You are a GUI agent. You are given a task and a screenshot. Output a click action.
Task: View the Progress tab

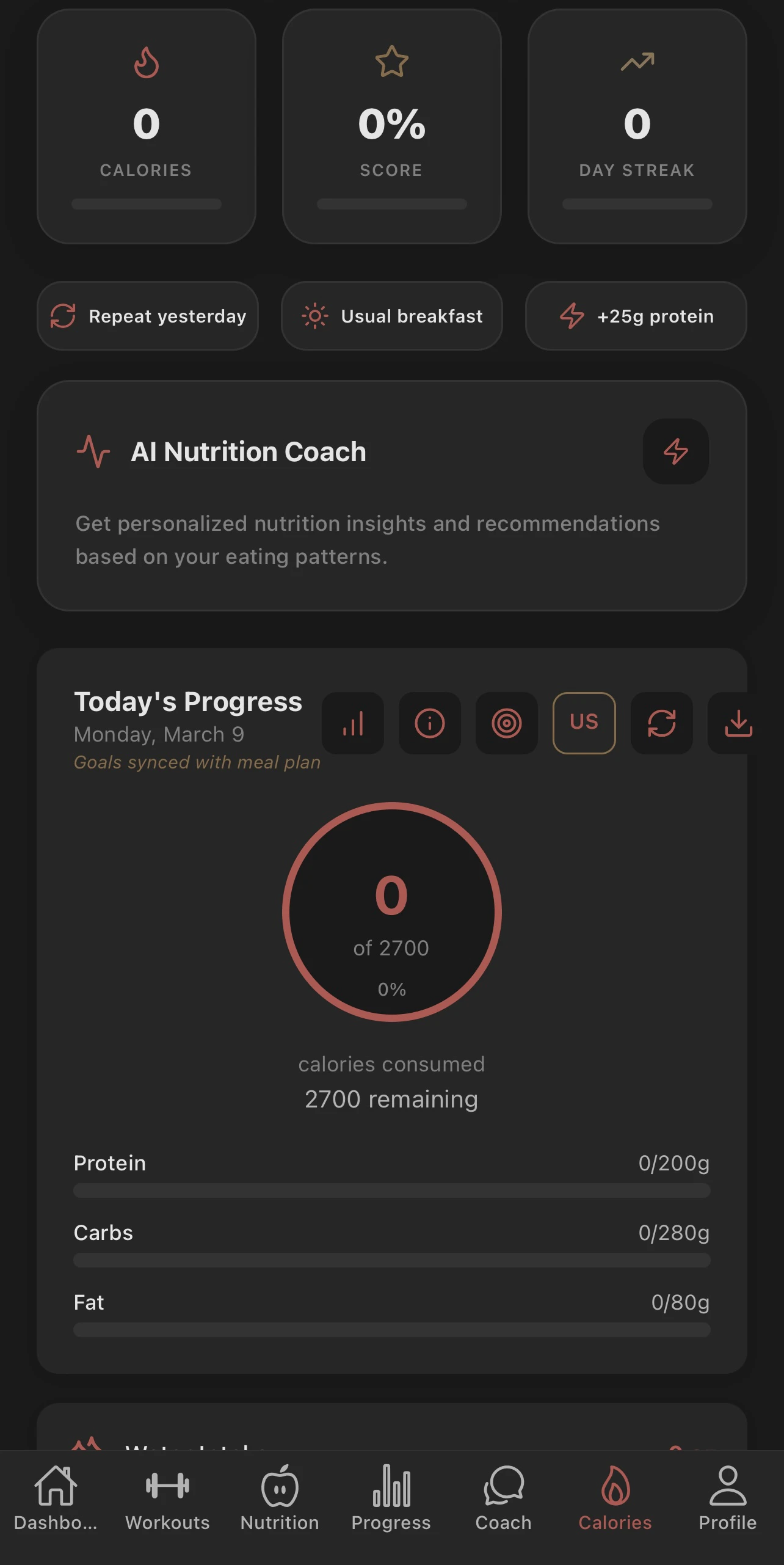391,1498
